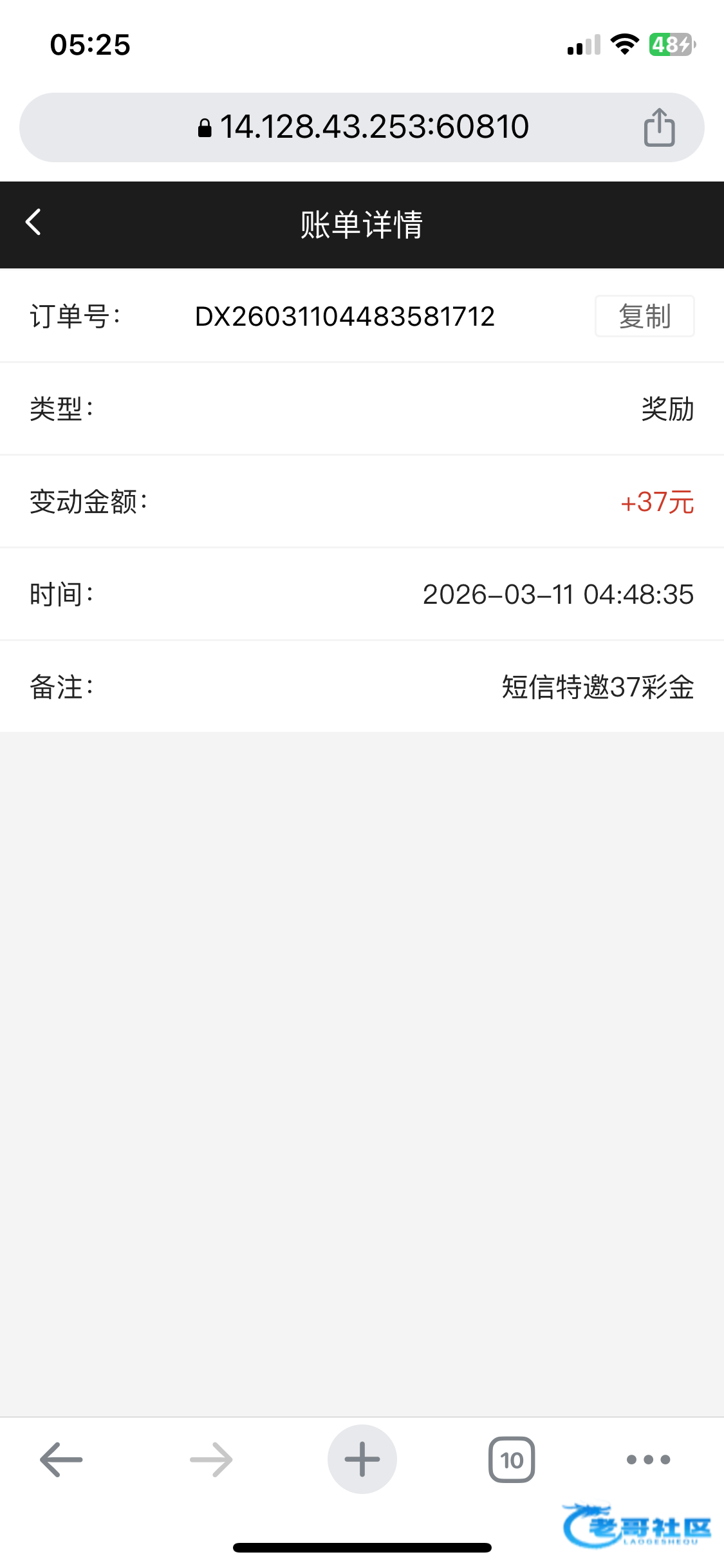Screen dimensions: 724x1568
Task: Go back from the 账单详情 page
Action: 33,222
